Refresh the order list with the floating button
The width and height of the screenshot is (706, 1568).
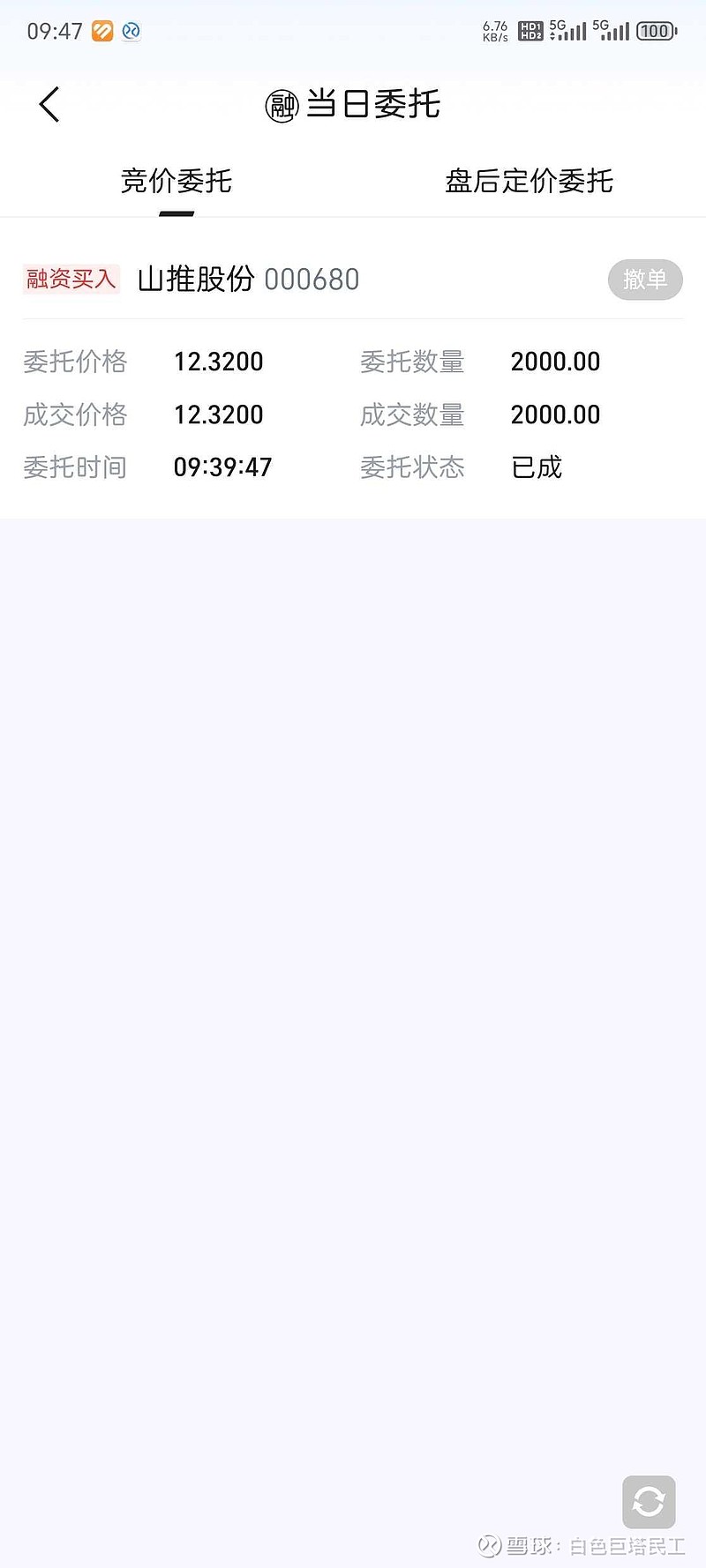point(649,1502)
